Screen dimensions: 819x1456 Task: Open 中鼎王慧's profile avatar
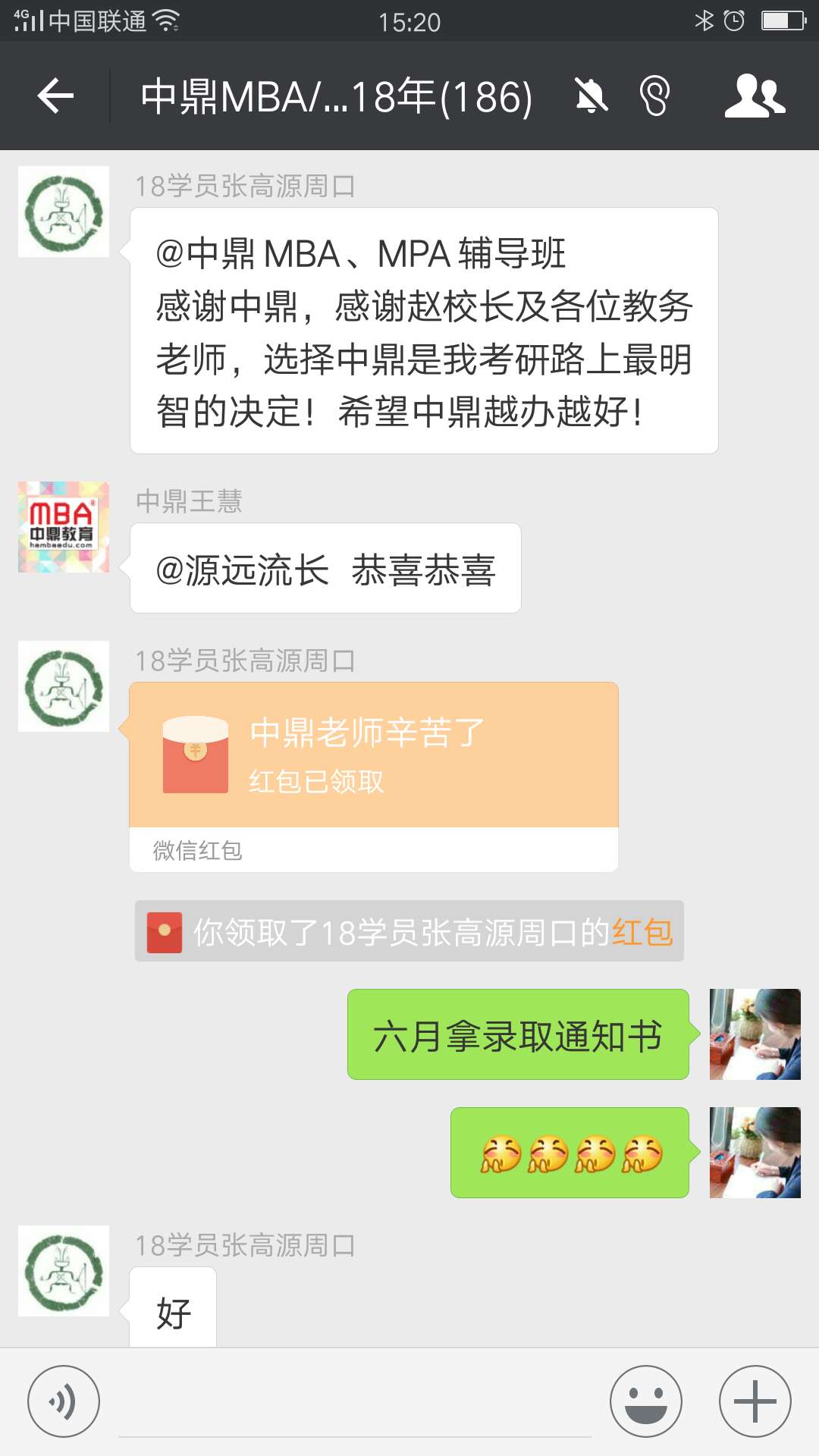(64, 527)
